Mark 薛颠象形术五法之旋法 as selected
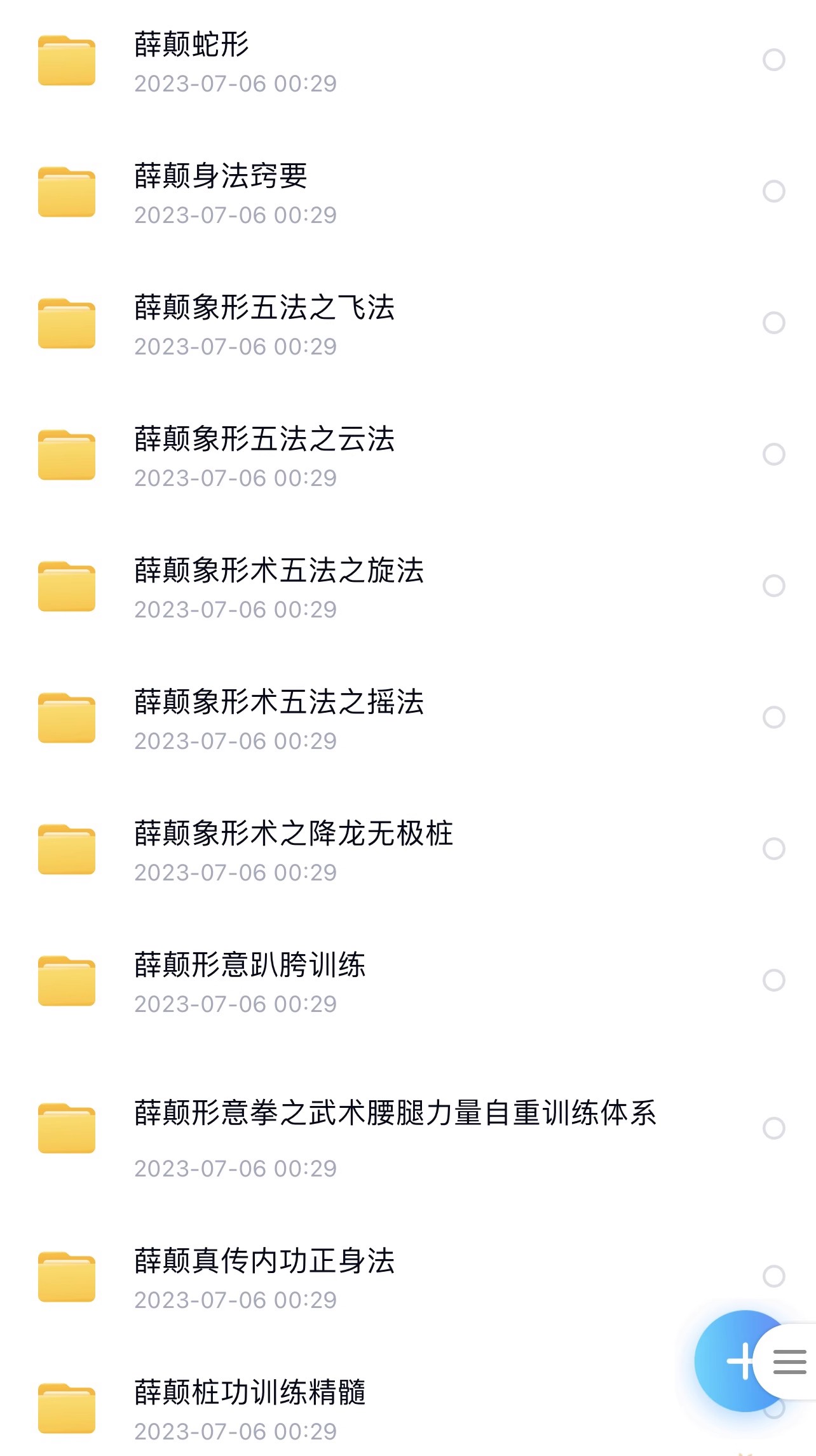 click(773, 586)
